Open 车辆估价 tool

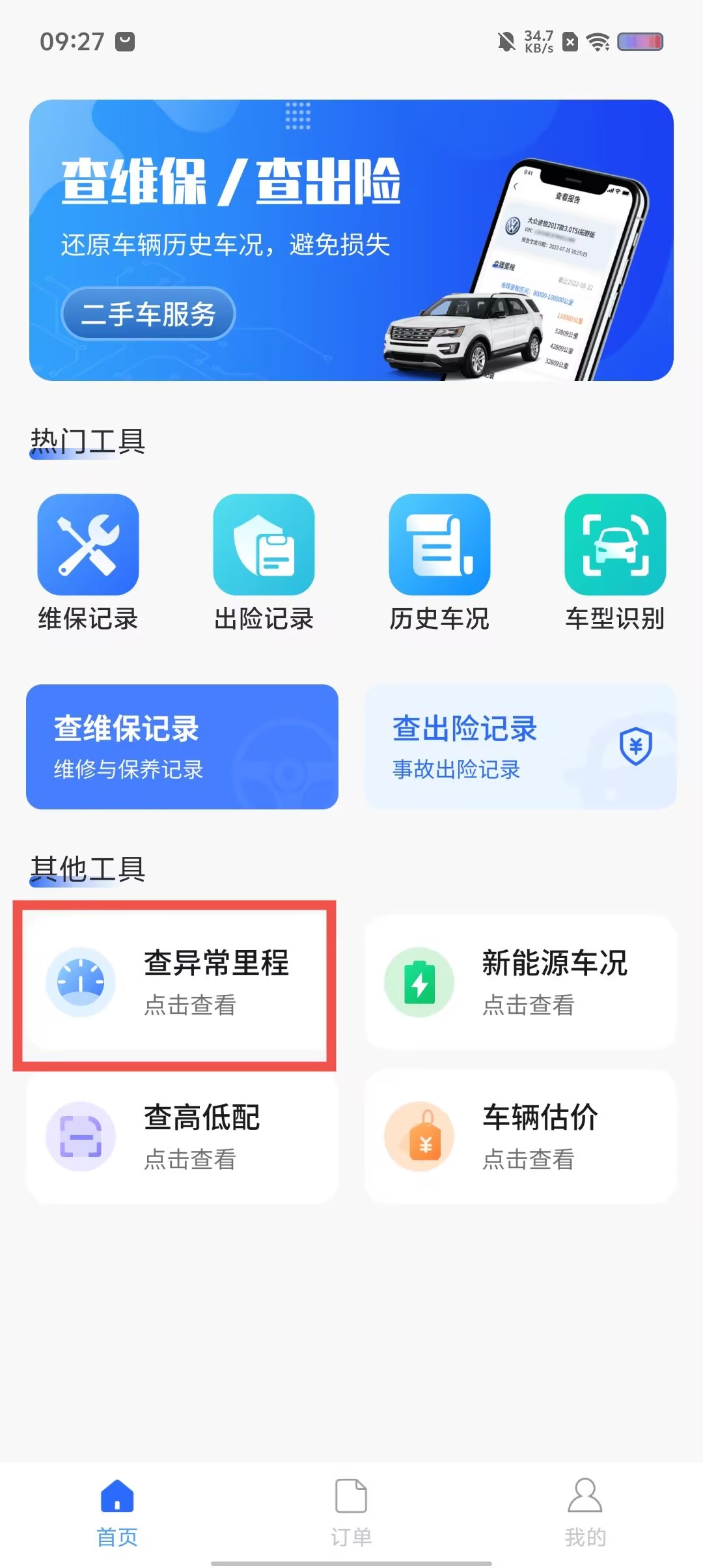(521, 1137)
